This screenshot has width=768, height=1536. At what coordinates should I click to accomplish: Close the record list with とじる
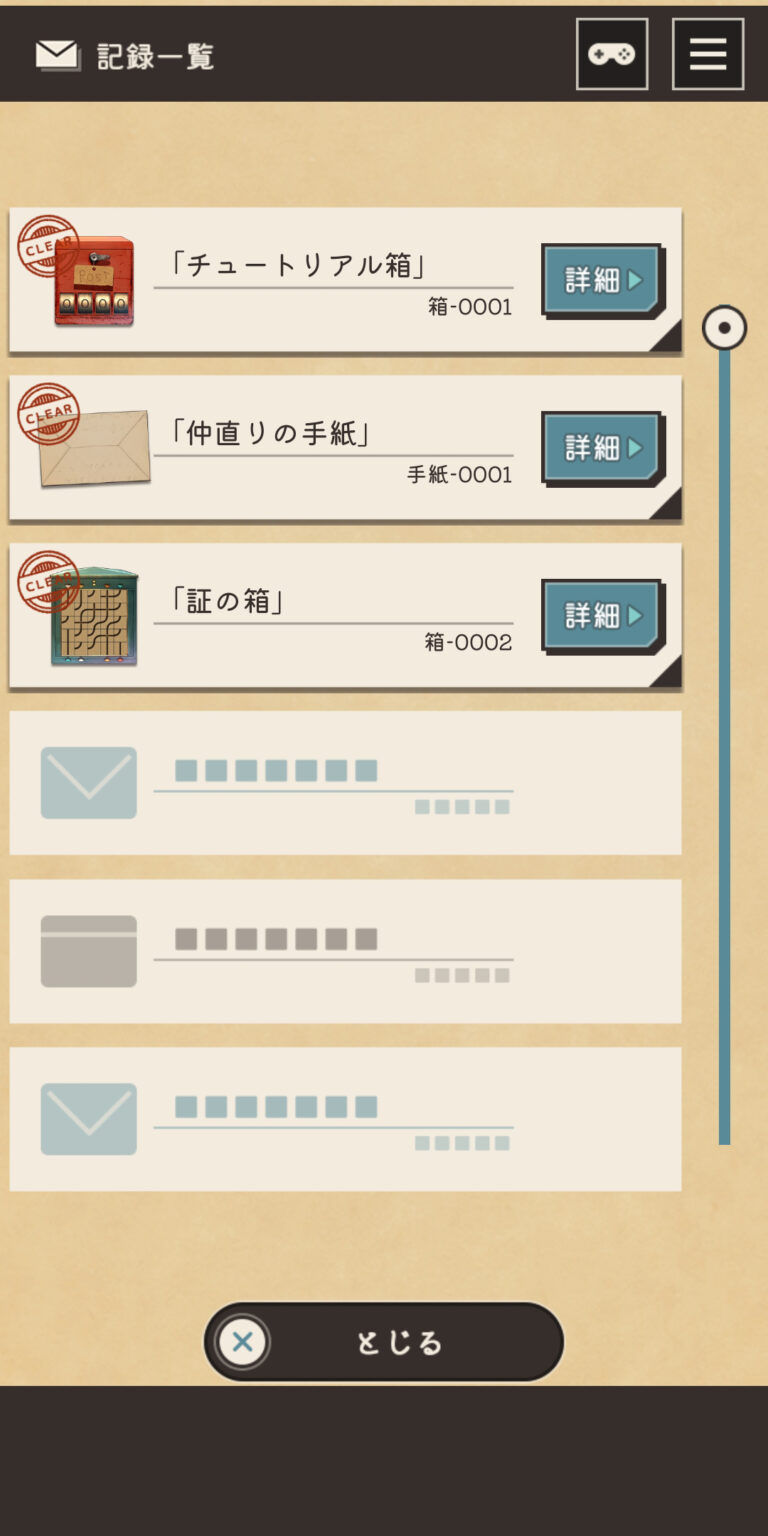(384, 1342)
